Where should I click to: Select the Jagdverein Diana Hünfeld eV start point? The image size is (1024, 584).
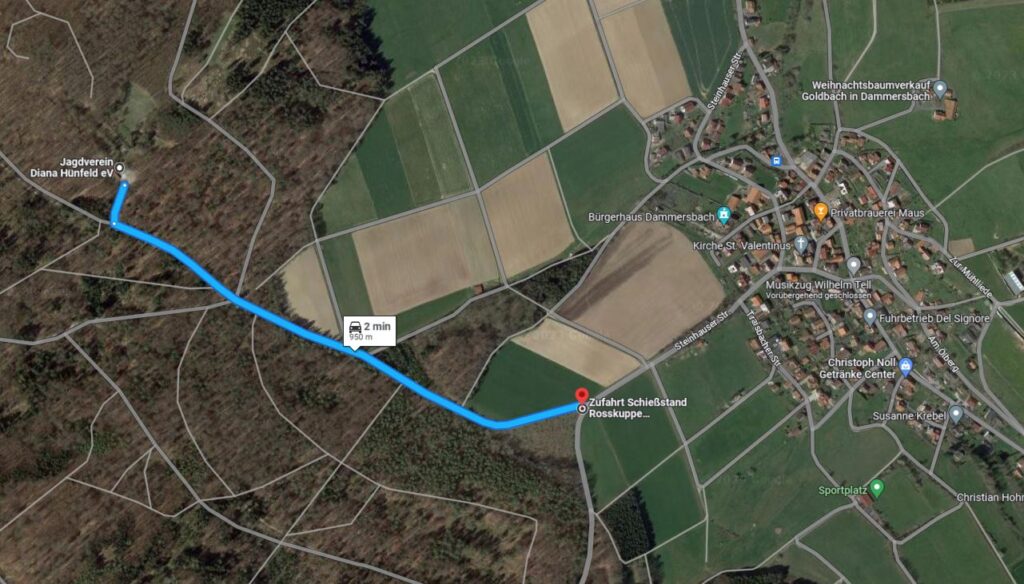tap(121, 168)
